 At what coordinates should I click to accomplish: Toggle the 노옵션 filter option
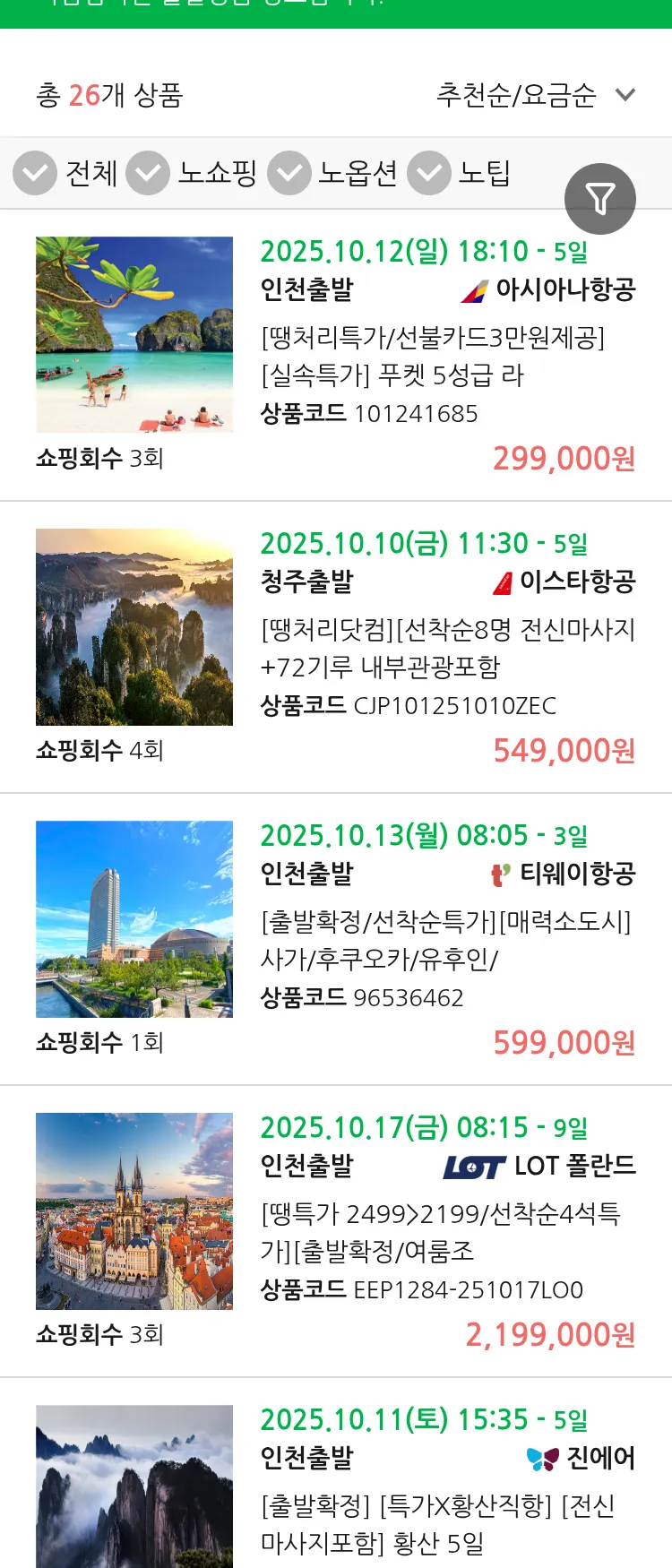click(x=289, y=172)
